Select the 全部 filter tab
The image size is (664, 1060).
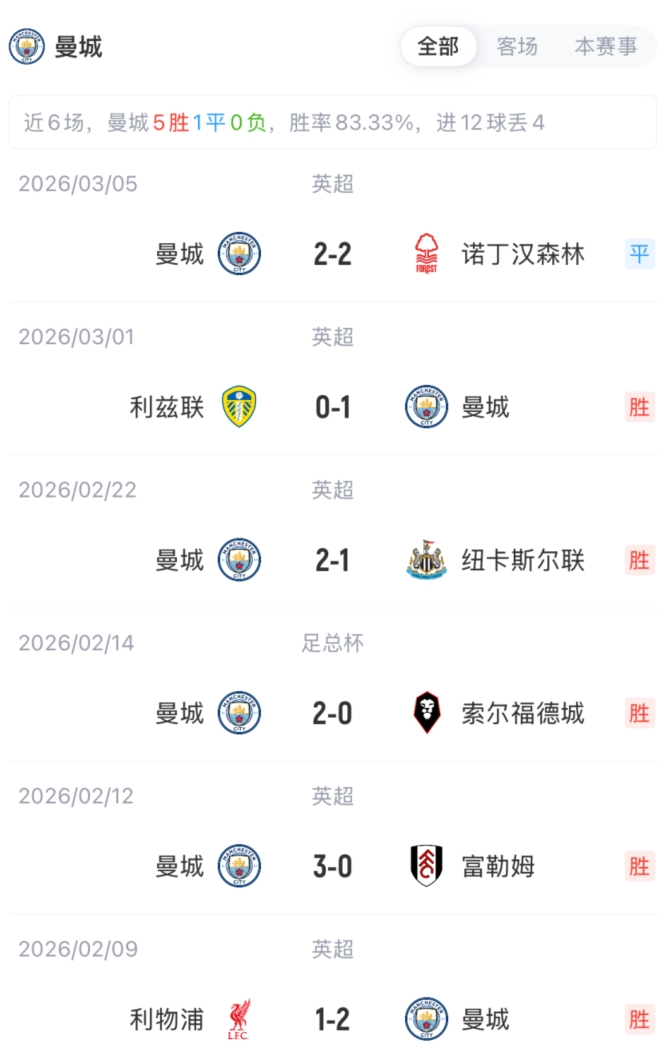click(438, 47)
